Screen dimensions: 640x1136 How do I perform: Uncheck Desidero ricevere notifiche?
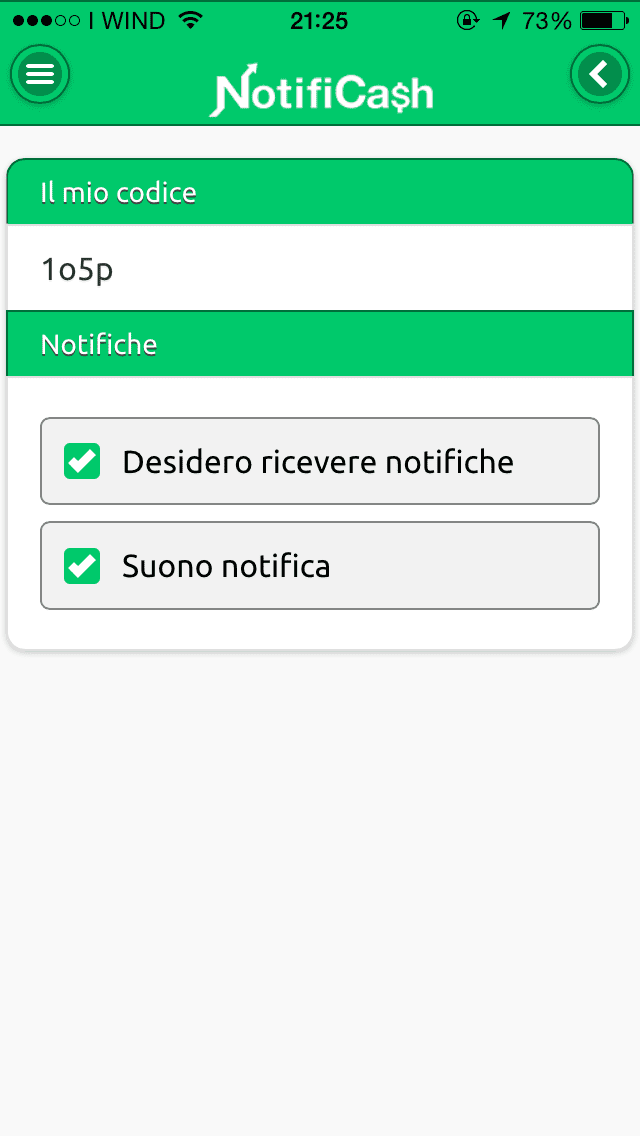click(x=82, y=461)
